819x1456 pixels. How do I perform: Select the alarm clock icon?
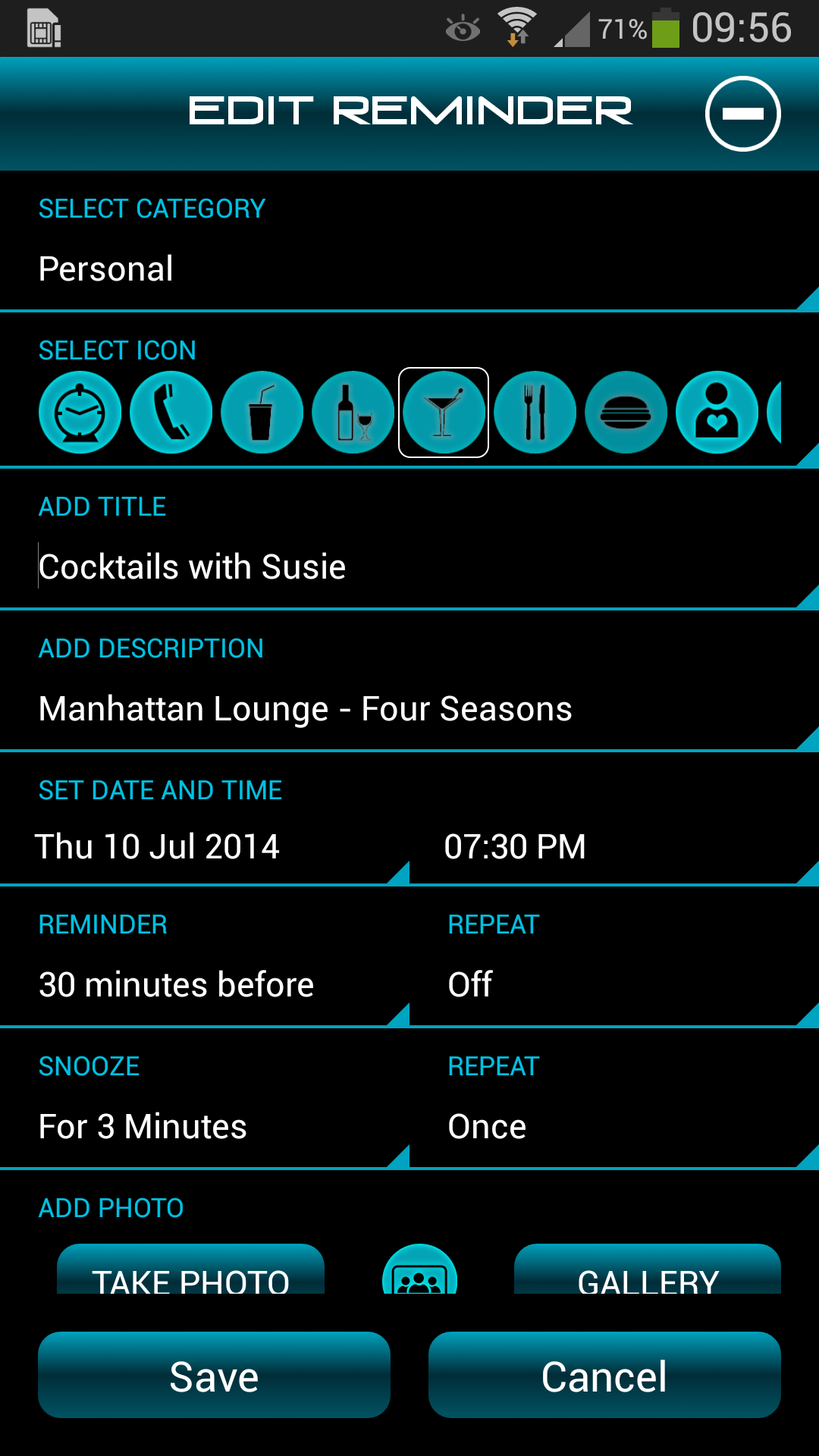point(80,413)
